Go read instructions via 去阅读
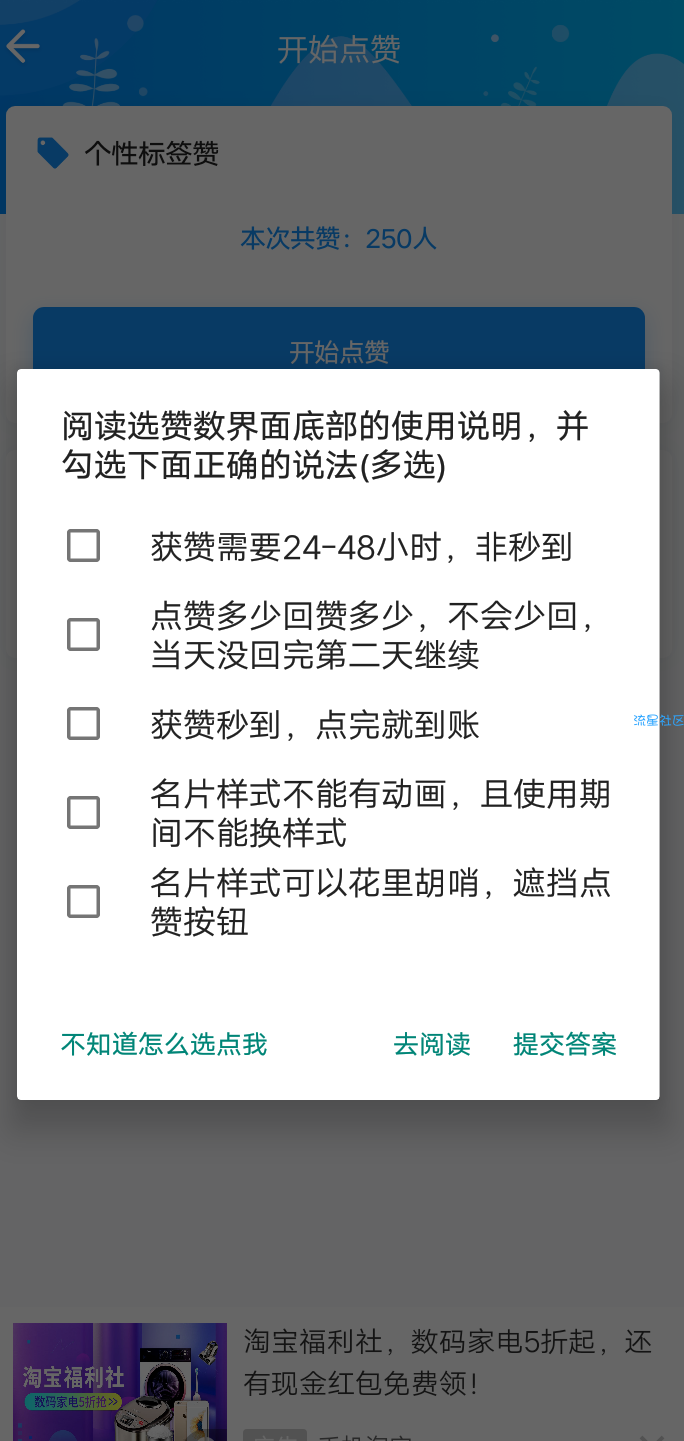 pos(432,1044)
